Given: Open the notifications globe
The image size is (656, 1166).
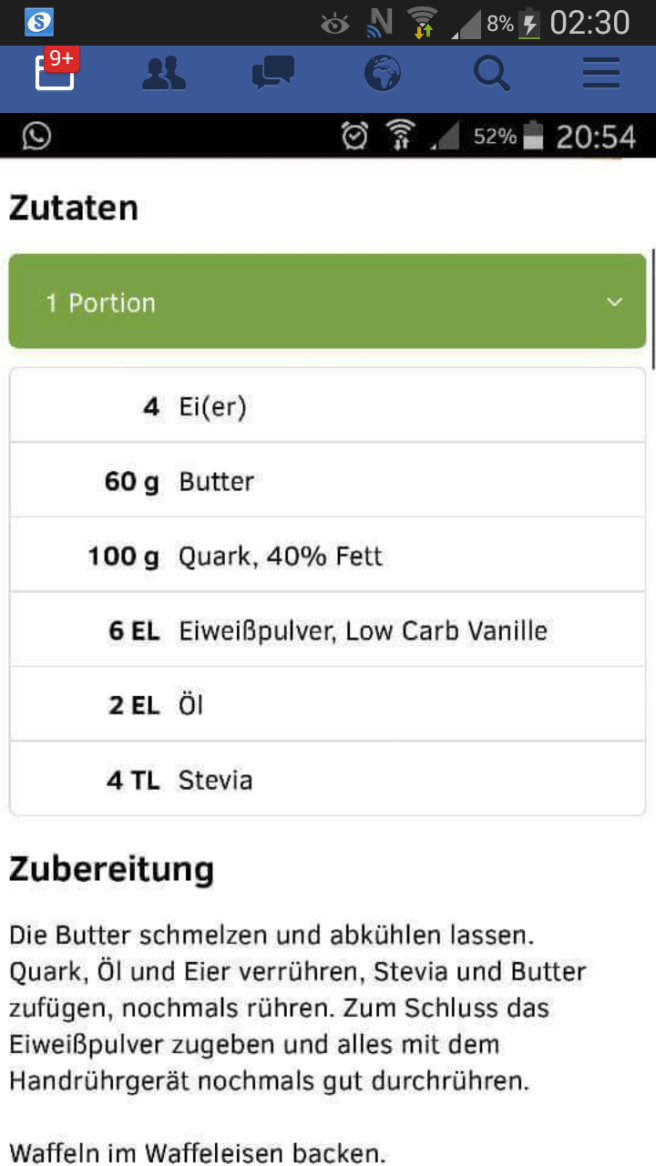Looking at the screenshot, I should click(382, 75).
